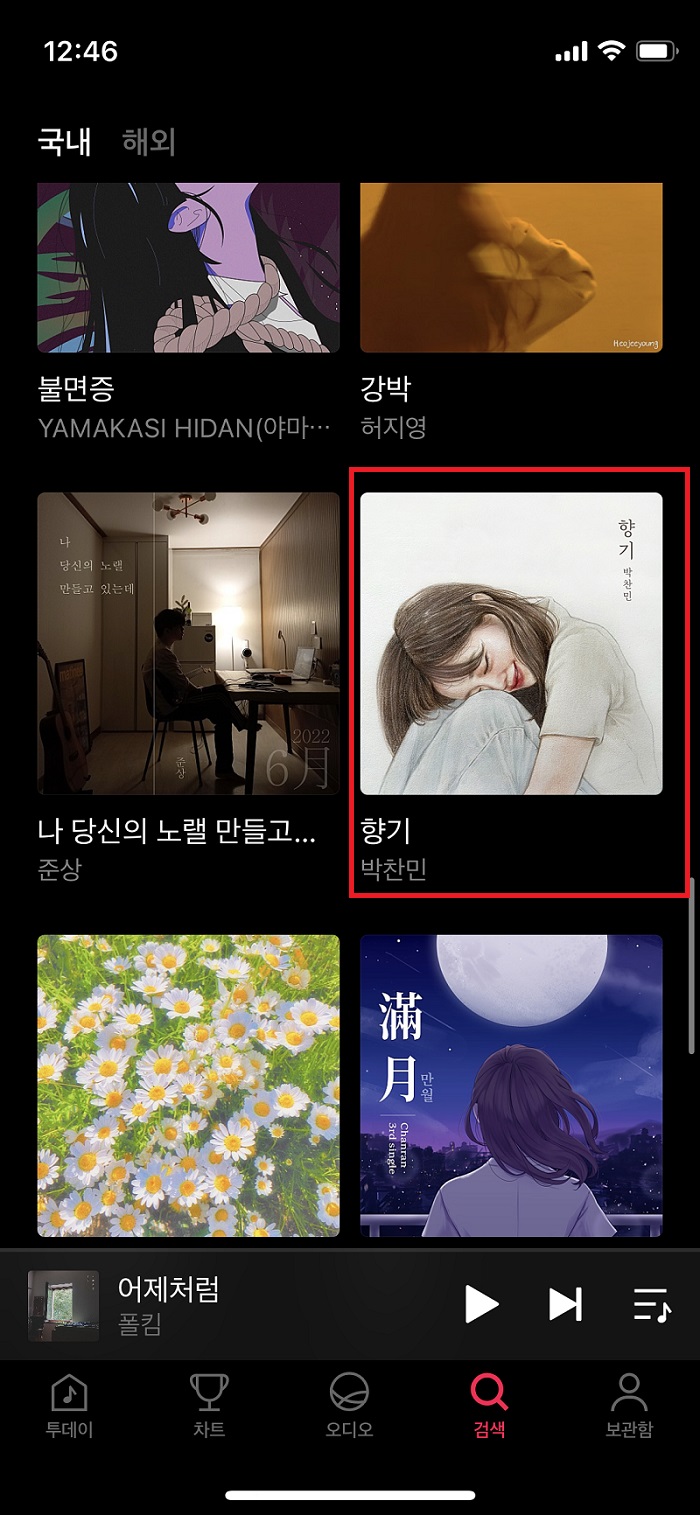
Task: Play the song 어제처럼
Action: (481, 1304)
